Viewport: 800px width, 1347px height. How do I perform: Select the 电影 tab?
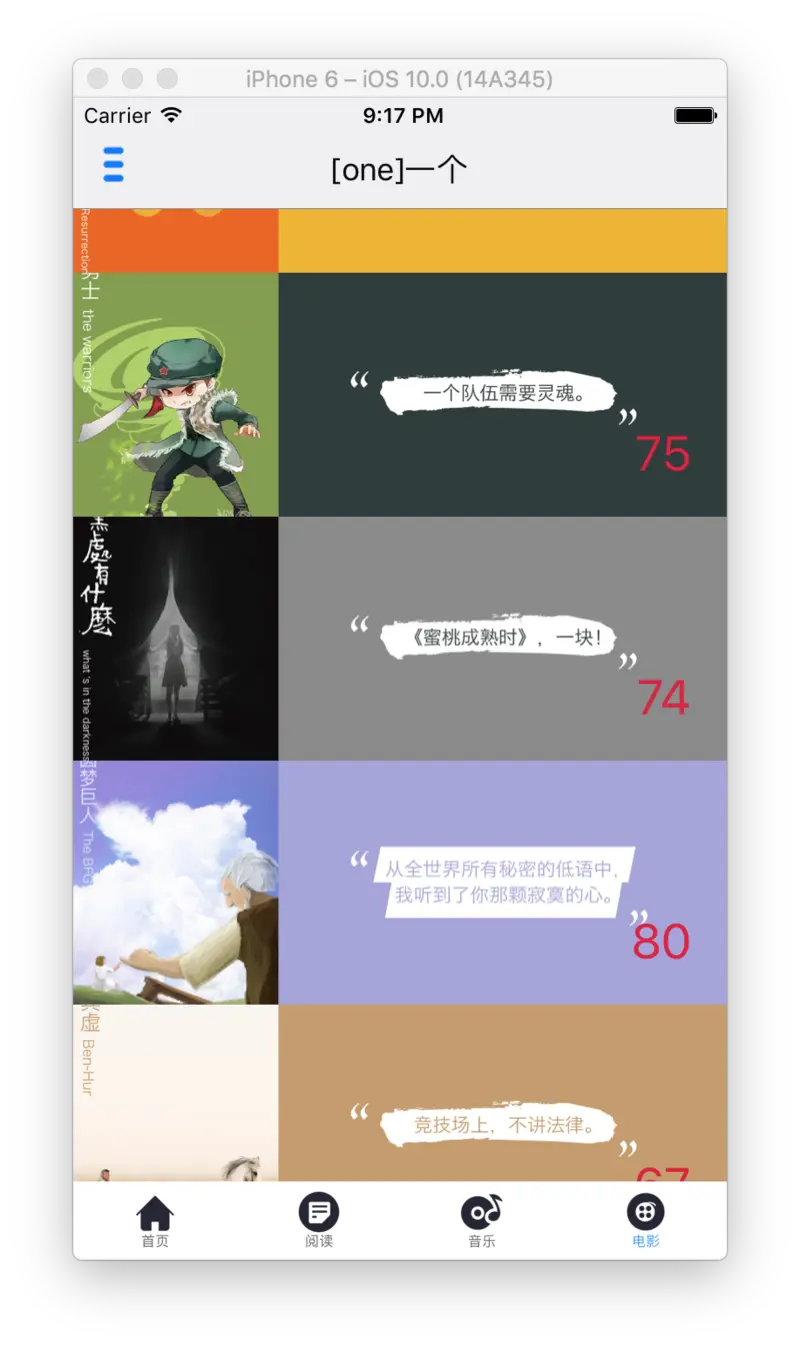pyautogui.click(x=646, y=1221)
